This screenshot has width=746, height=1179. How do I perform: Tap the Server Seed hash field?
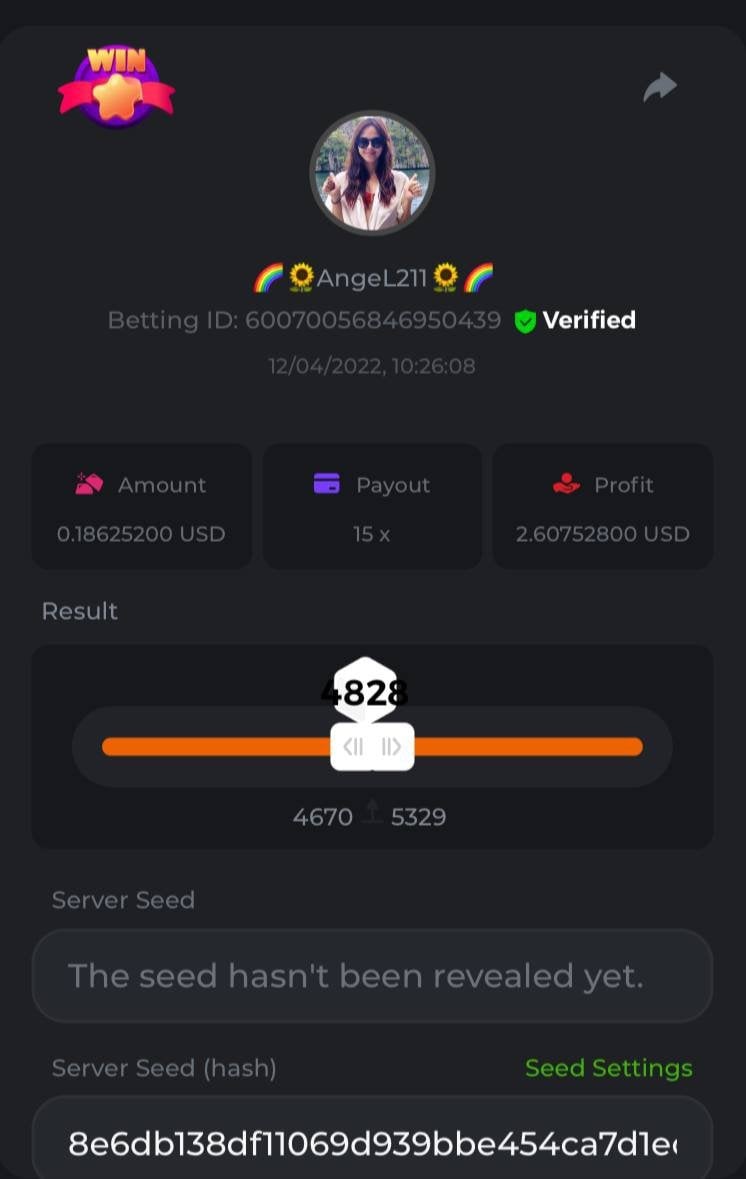[372, 1142]
